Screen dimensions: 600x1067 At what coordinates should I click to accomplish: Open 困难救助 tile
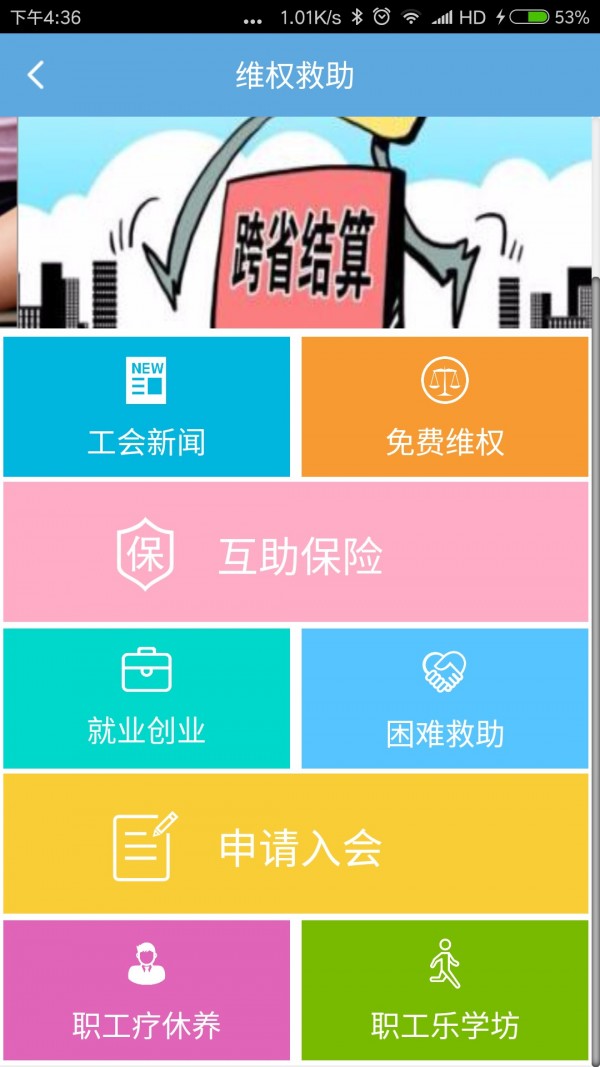tap(445, 699)
